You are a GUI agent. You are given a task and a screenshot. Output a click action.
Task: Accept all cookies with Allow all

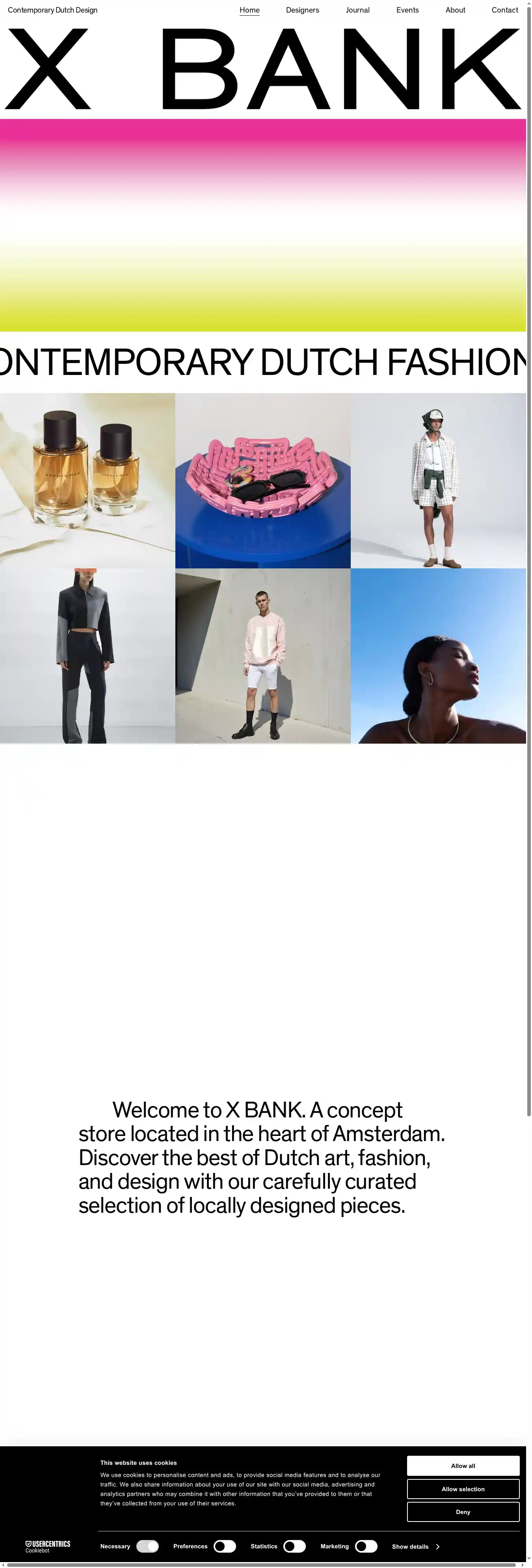[x=463, y=1466]
